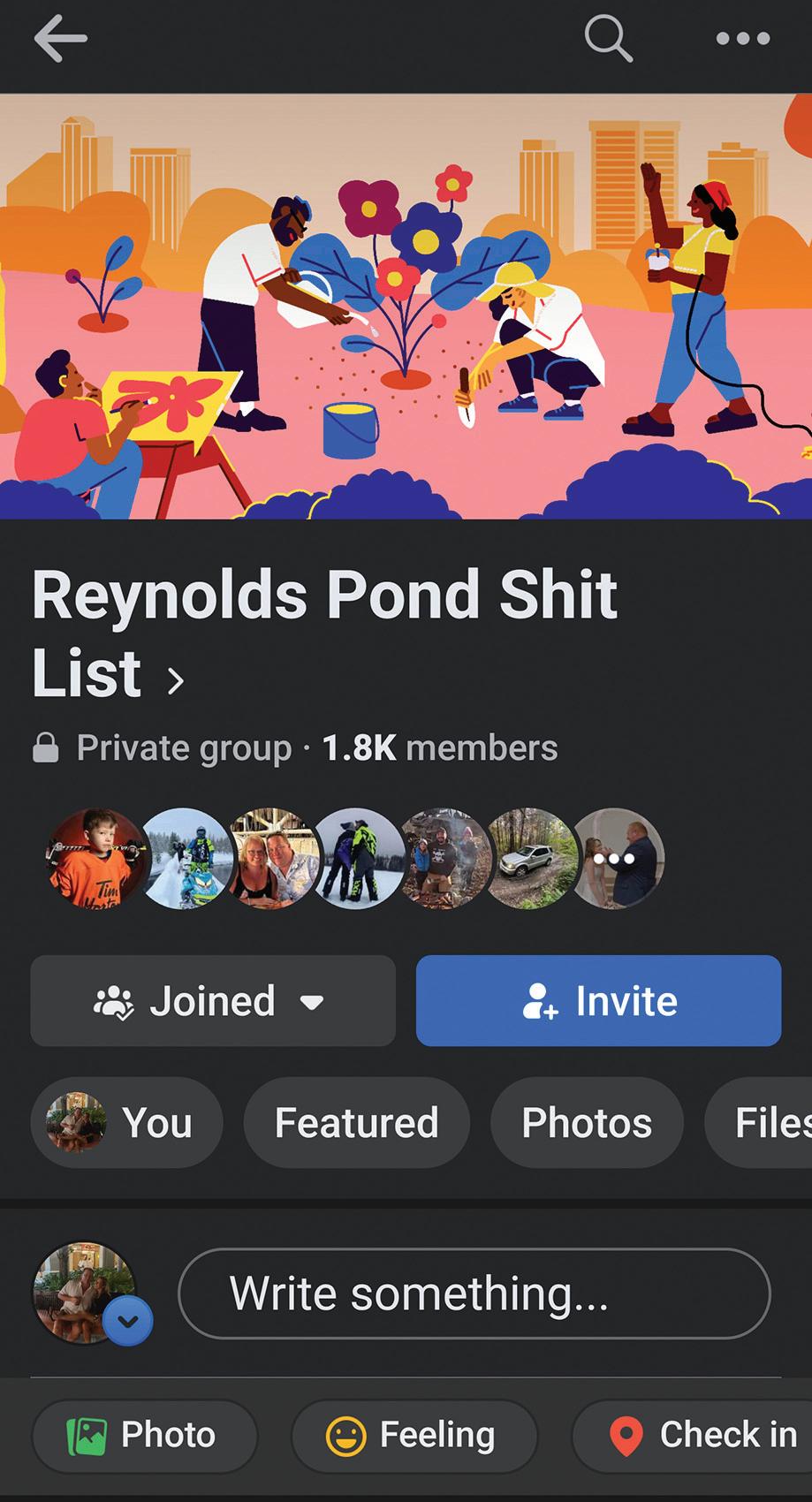Screen dimensions: 812x1502
Task: Go back using the top arrow
Action: [60, 39]
